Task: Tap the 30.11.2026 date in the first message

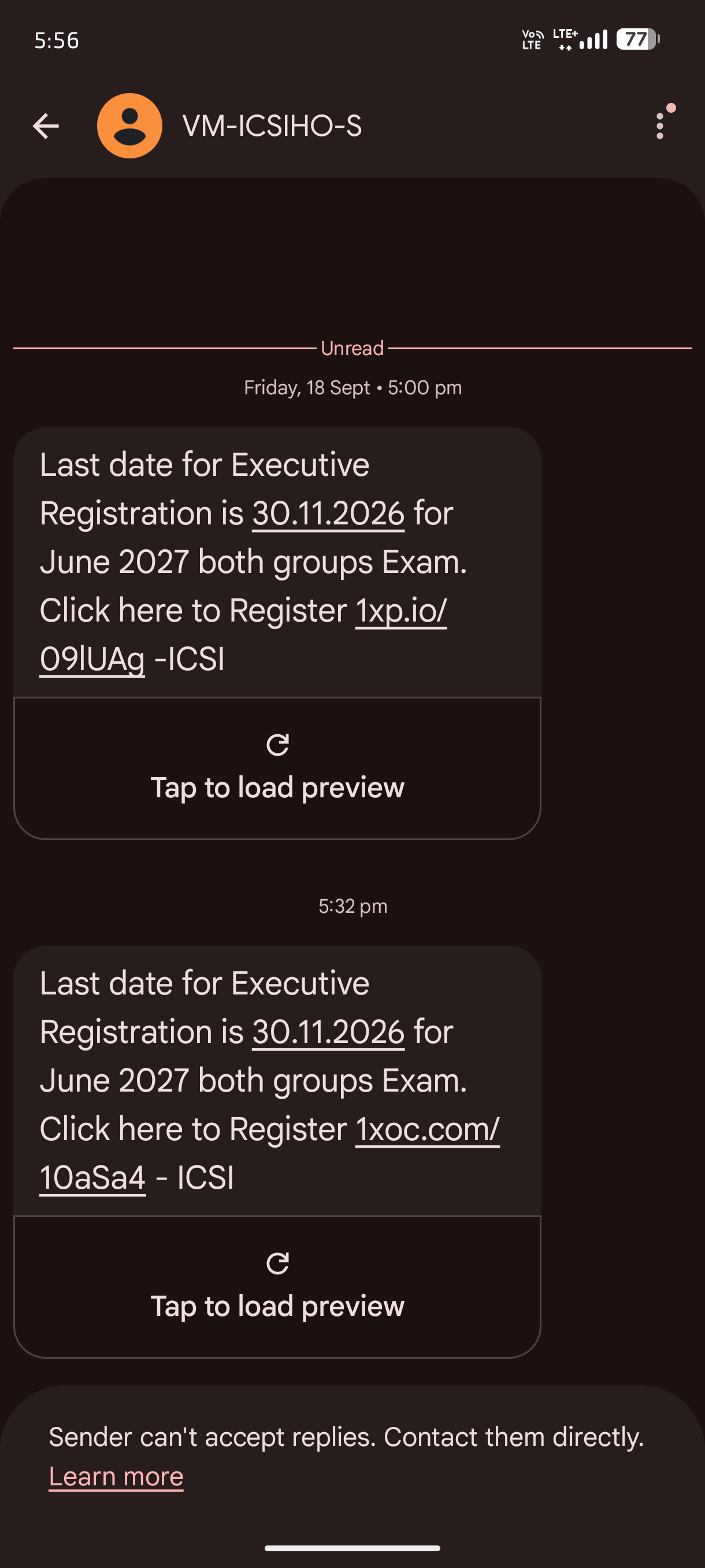Action: point(328,513)
